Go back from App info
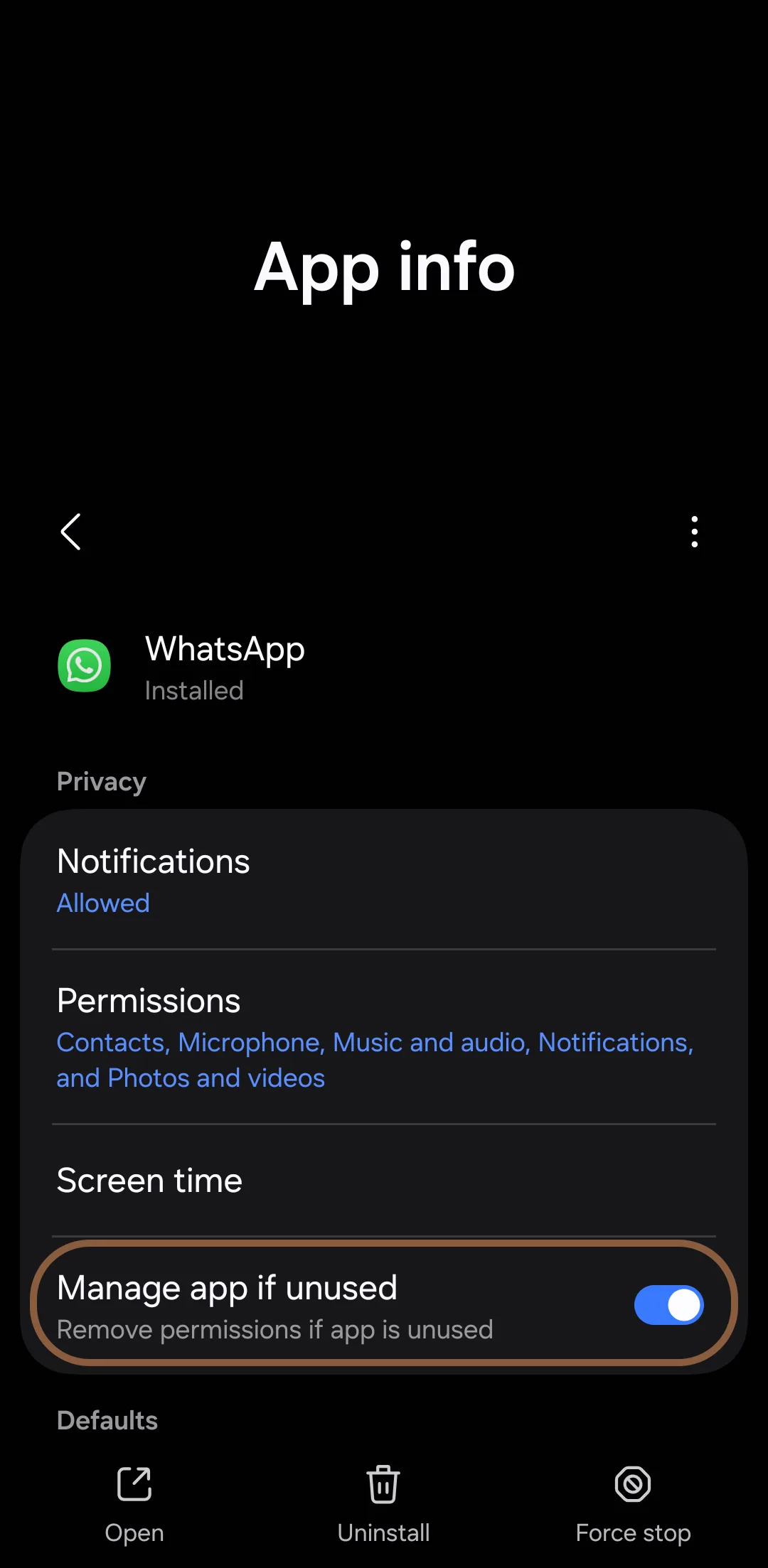This screenshot has width=768, height=1568. click(70, 532)
